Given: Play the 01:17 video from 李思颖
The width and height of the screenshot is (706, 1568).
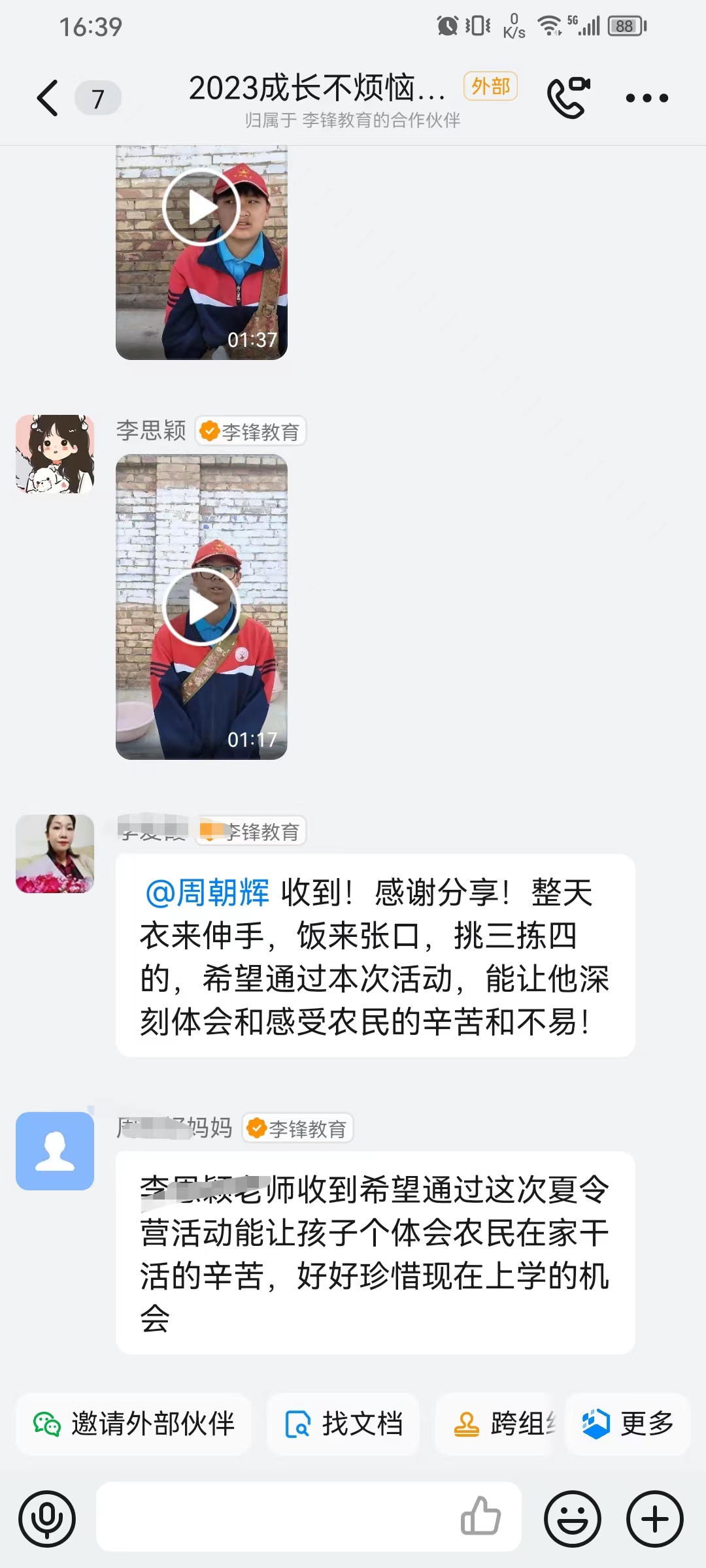Looking at the screenshot, I should pos(201,607).
